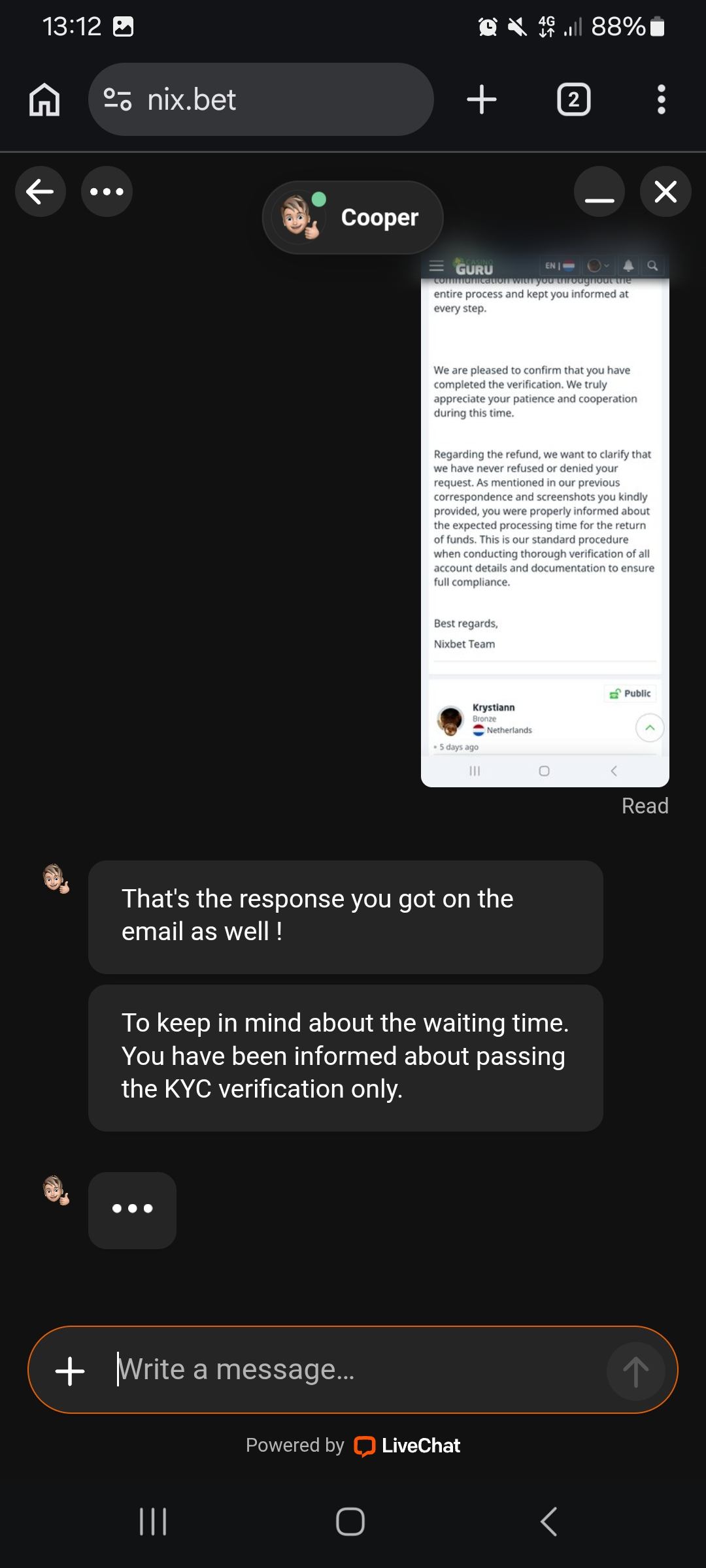Close the live chat window
The width and height of the screenshot is (706, 1568).
665,191
